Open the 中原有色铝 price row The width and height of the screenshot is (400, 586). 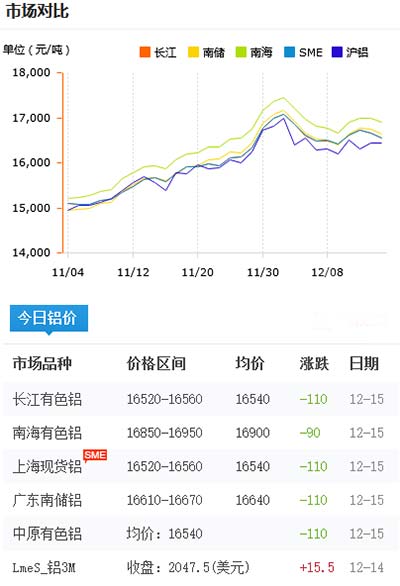(200, 534)
